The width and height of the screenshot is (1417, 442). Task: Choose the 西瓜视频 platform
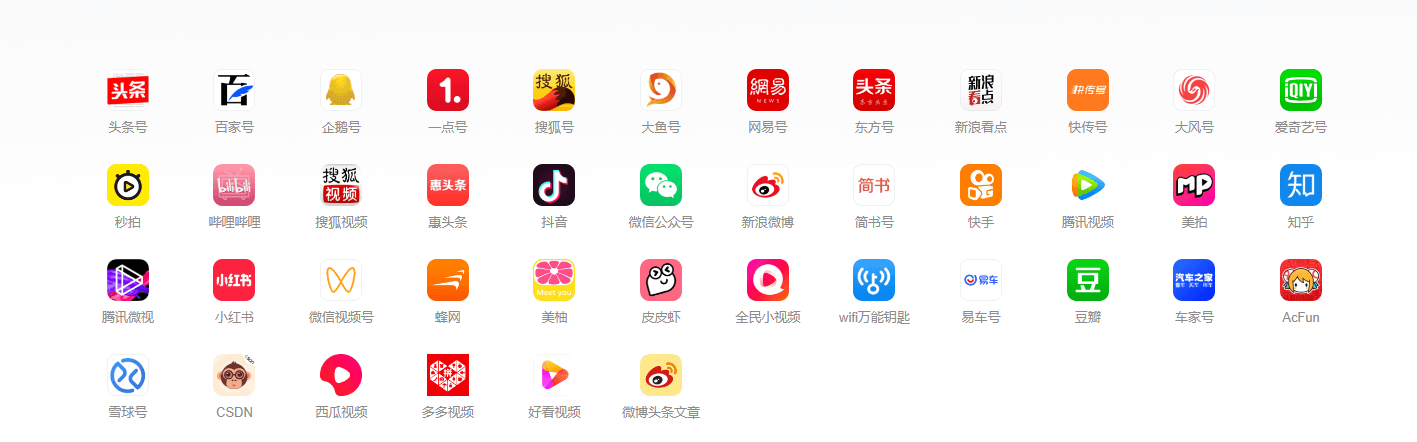[341, 375]
